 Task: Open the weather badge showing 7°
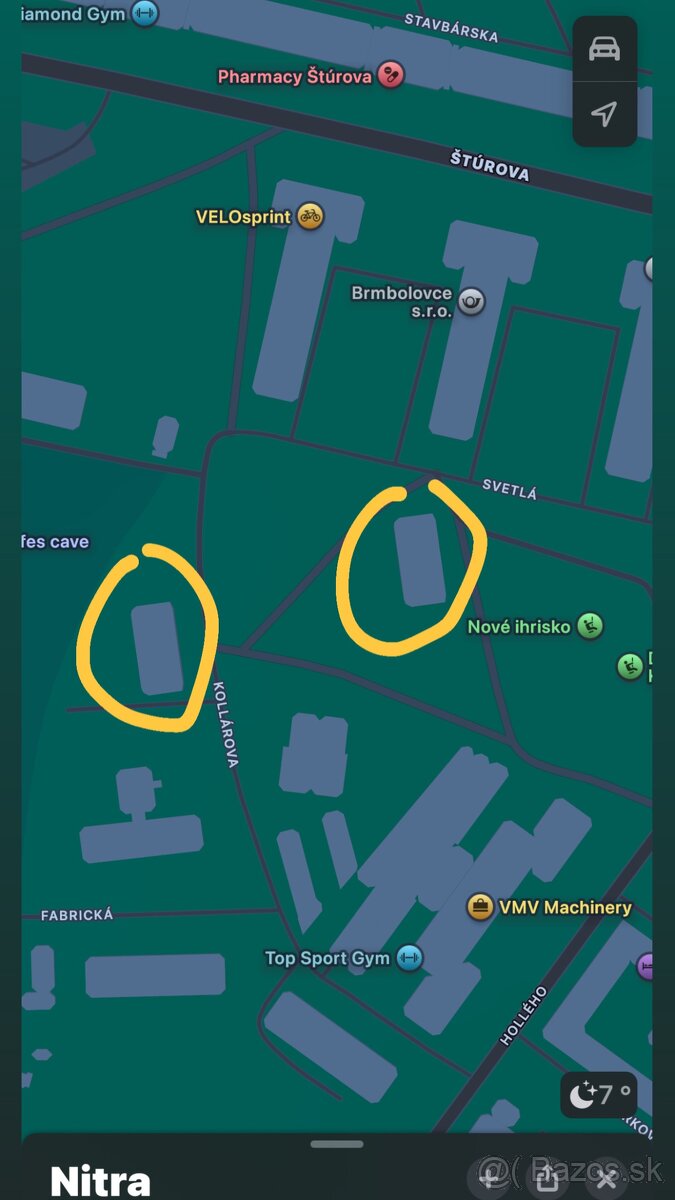click(x=600, y=1095)
